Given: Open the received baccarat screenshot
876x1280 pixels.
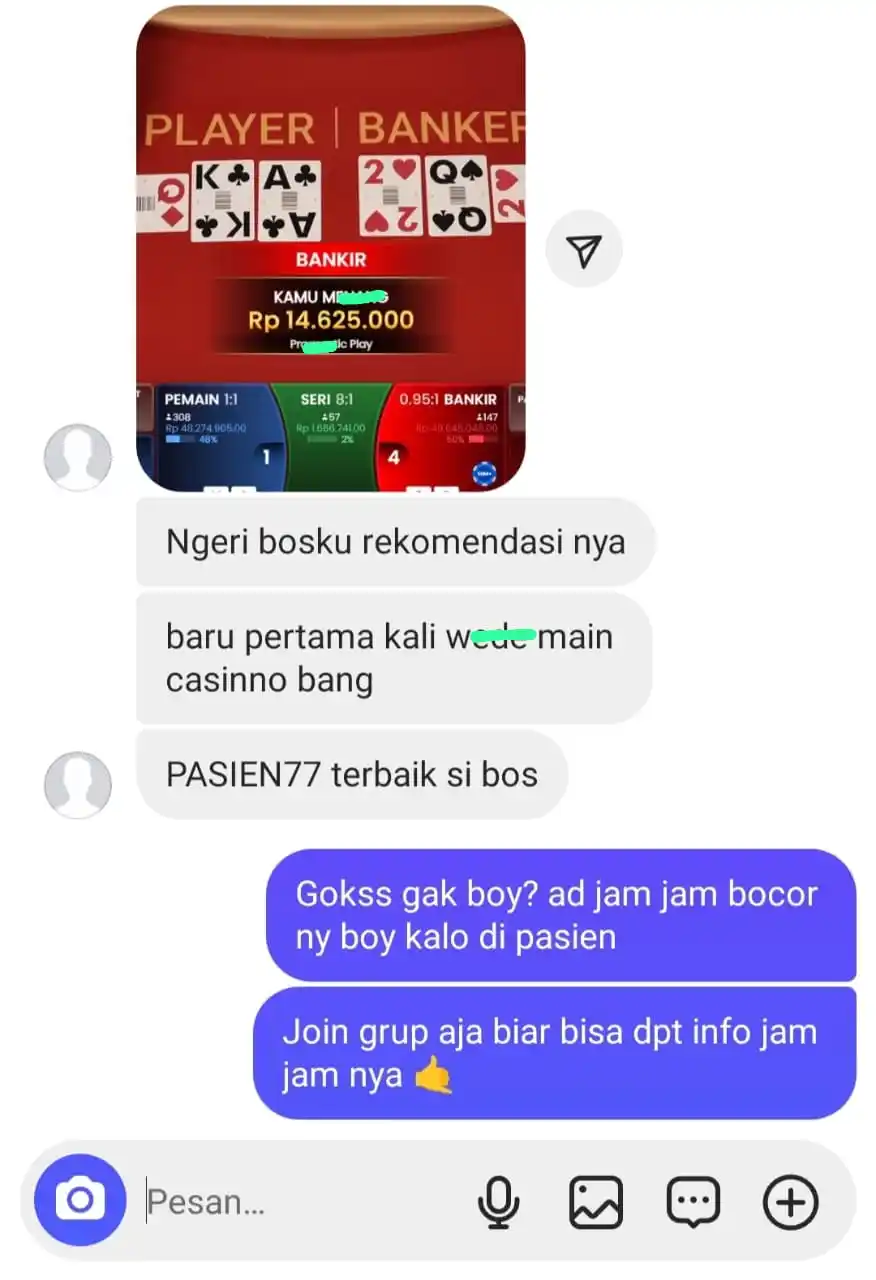Looking at the screenshot, I should 330,250.
